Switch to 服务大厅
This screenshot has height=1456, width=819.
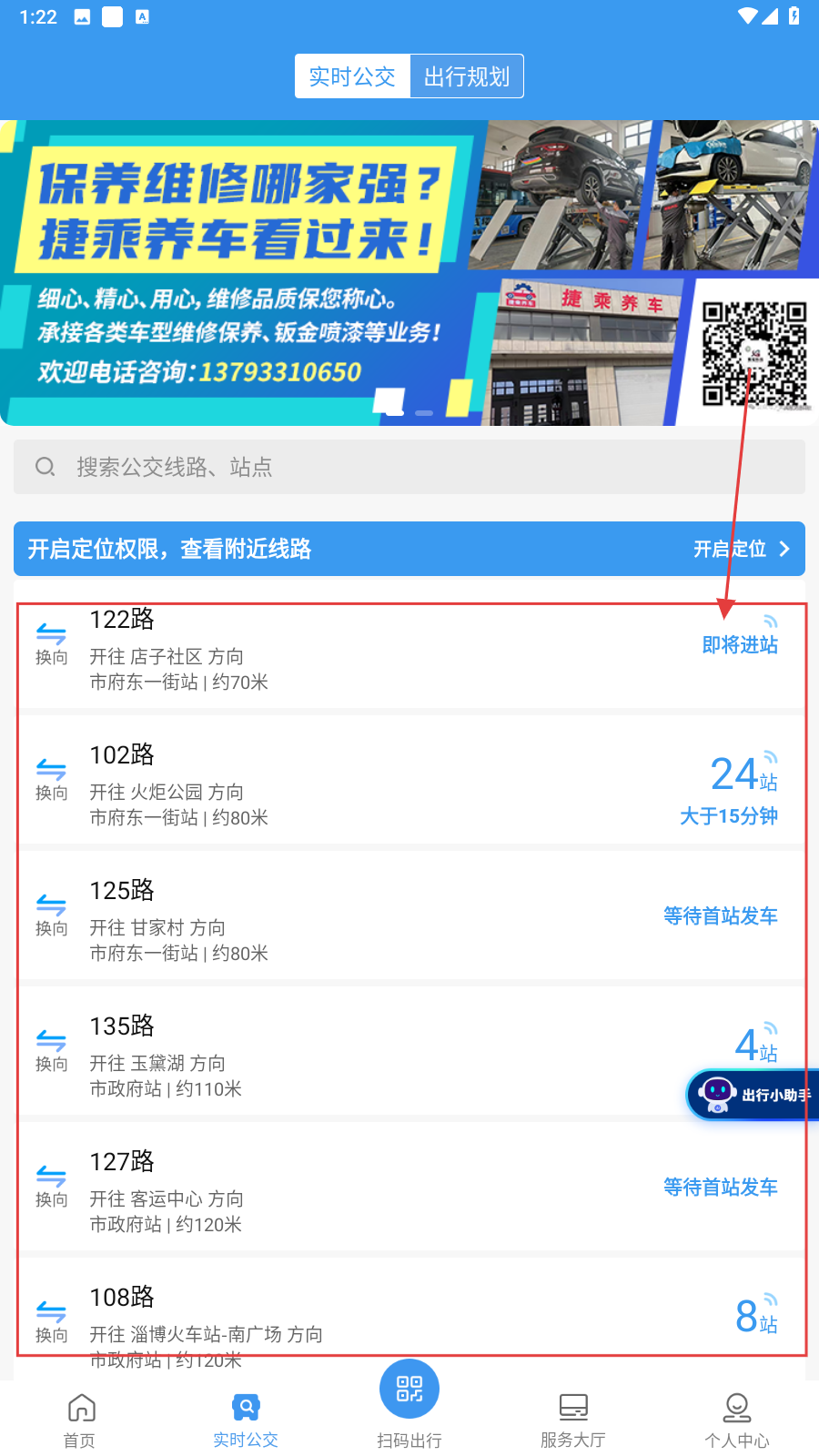tap(573, 1420)
